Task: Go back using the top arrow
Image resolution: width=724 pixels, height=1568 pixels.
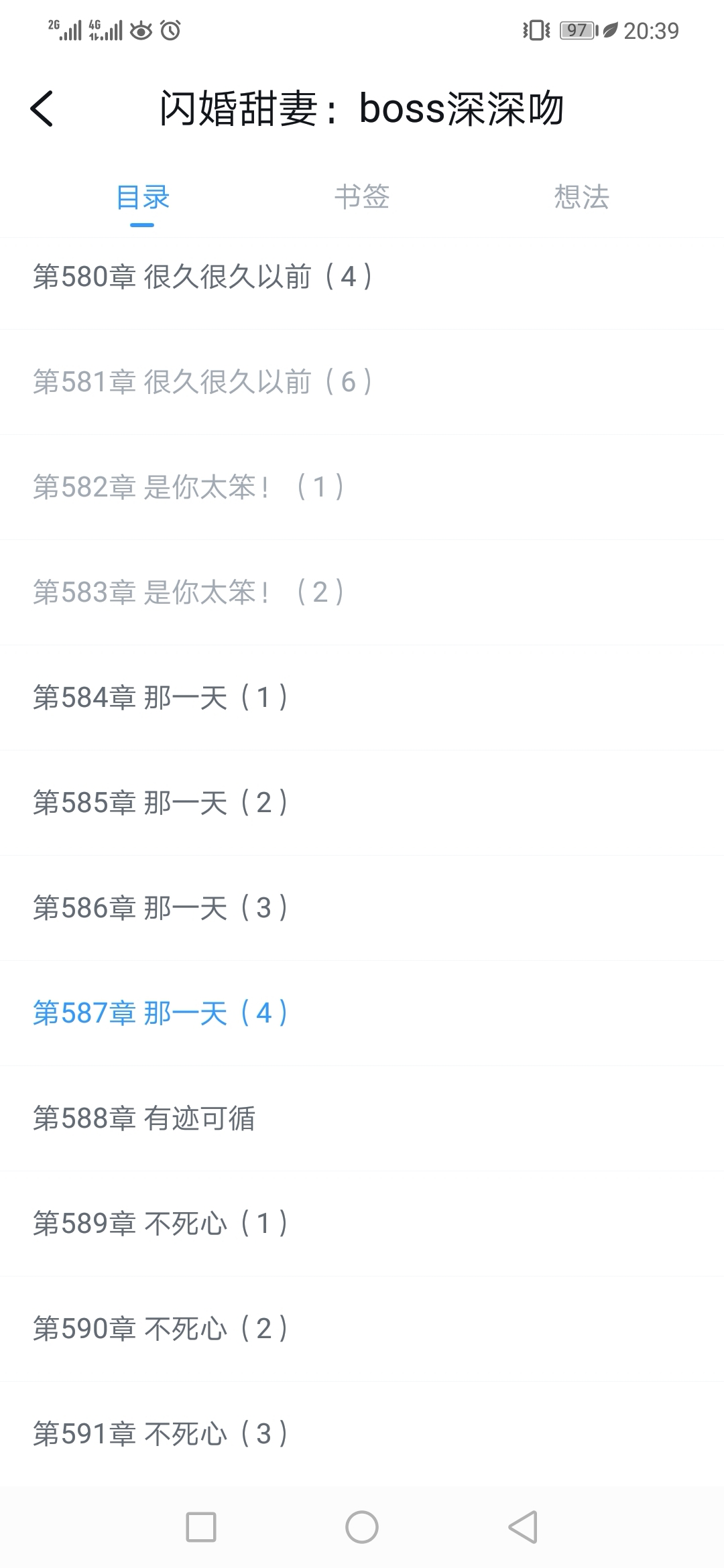Action: coord(42,109)
